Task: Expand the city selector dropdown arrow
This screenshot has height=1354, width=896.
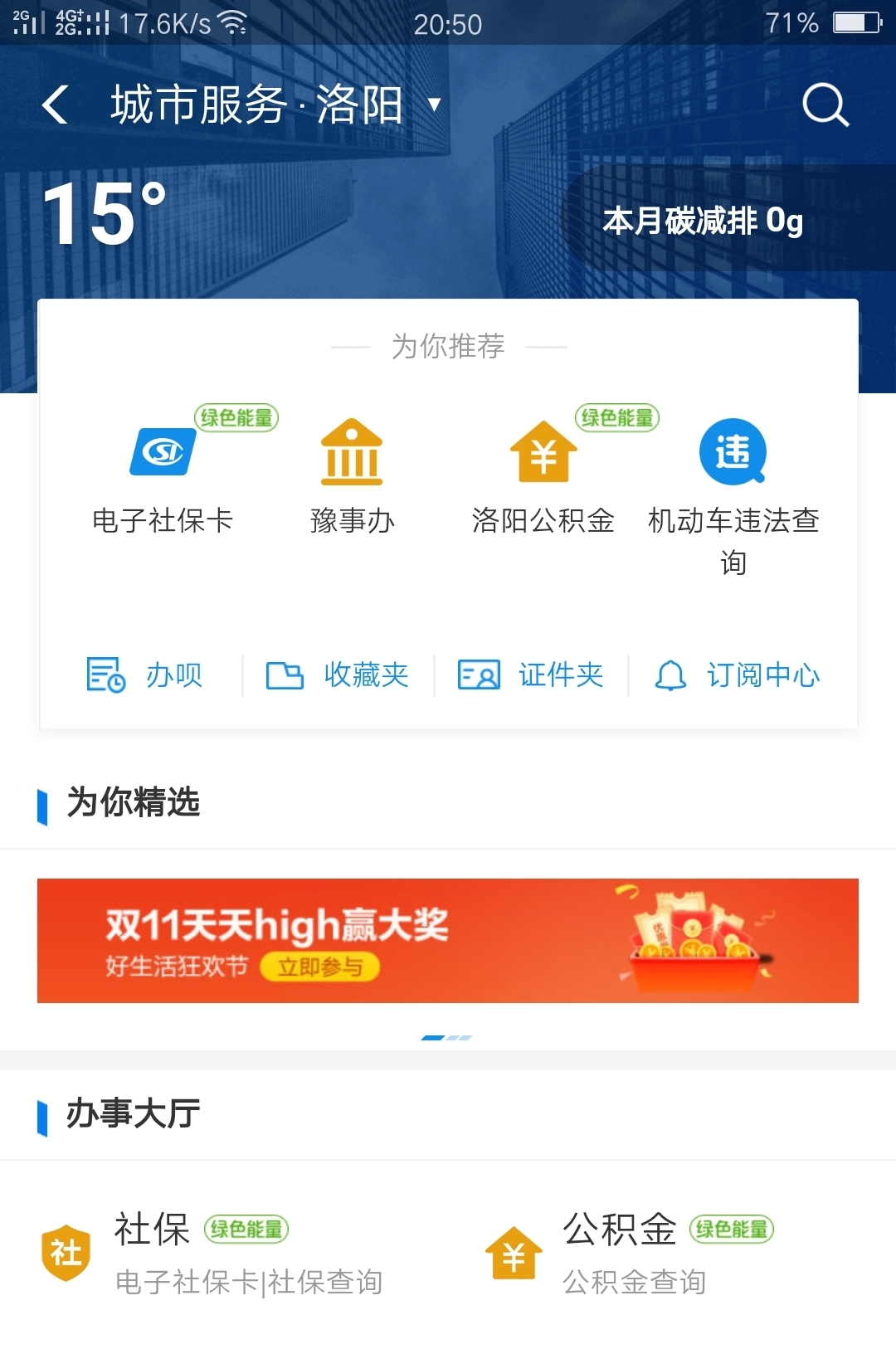Action: pos(432,106)
